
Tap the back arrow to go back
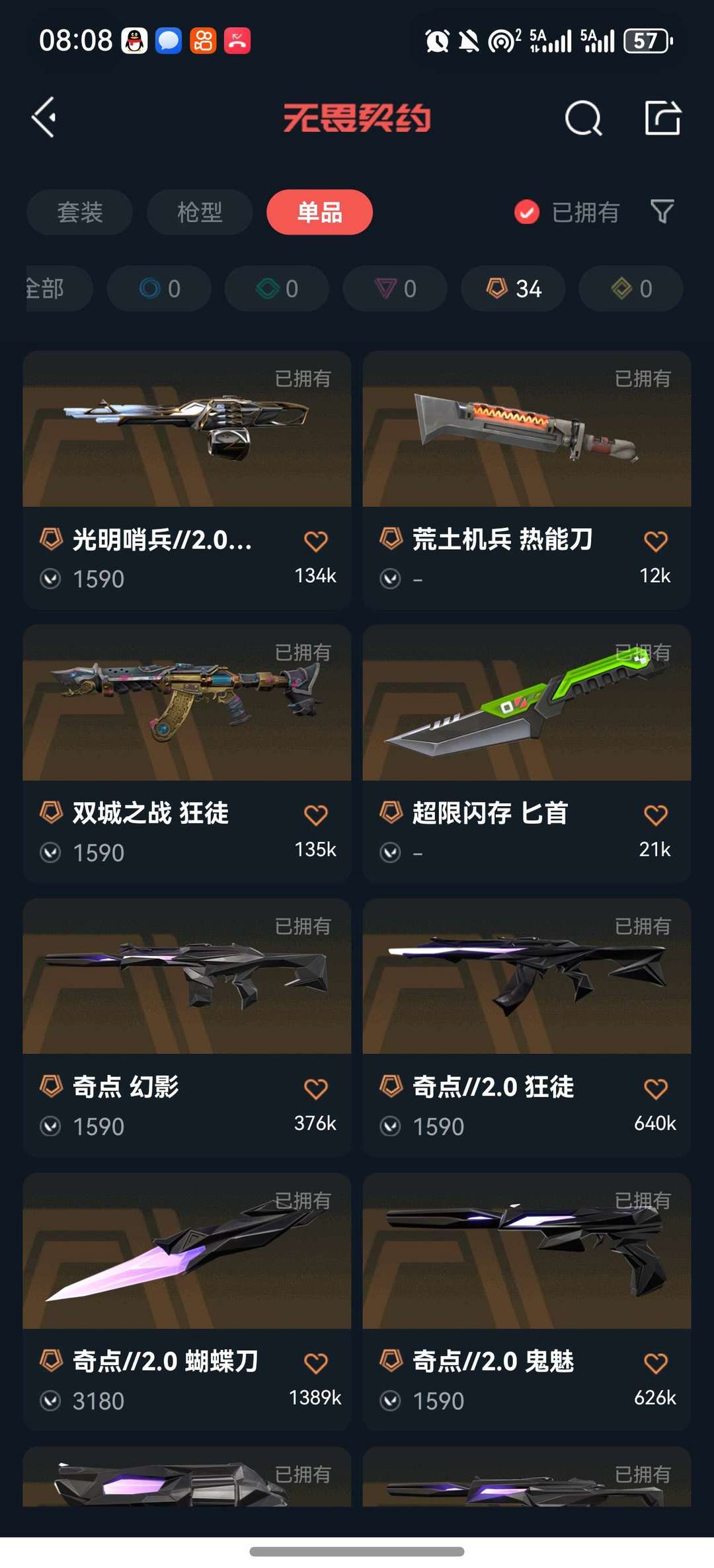click(44, 118)
